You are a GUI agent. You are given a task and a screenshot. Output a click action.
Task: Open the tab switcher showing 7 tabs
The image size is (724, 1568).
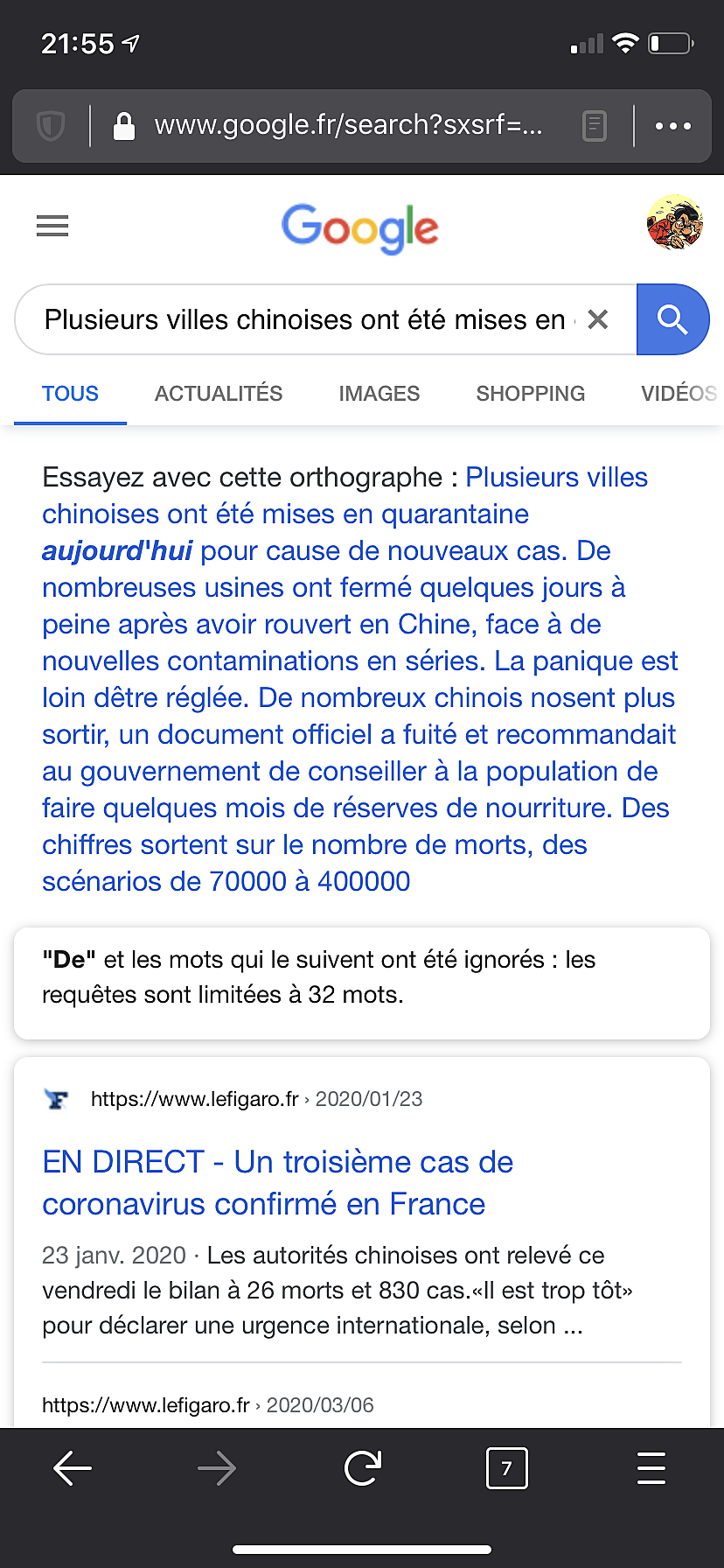(507, 1468)
